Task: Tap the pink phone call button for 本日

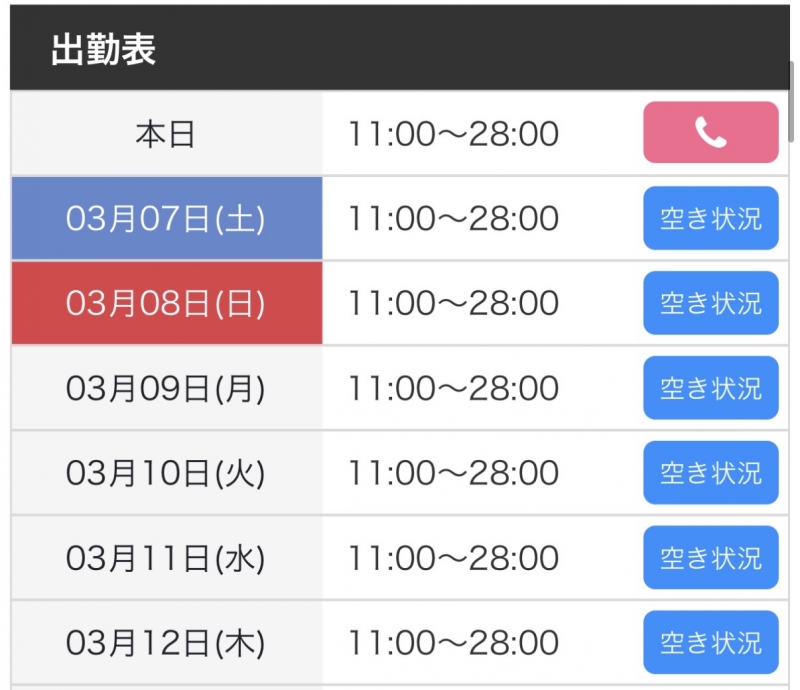Action: click(710, 132)
